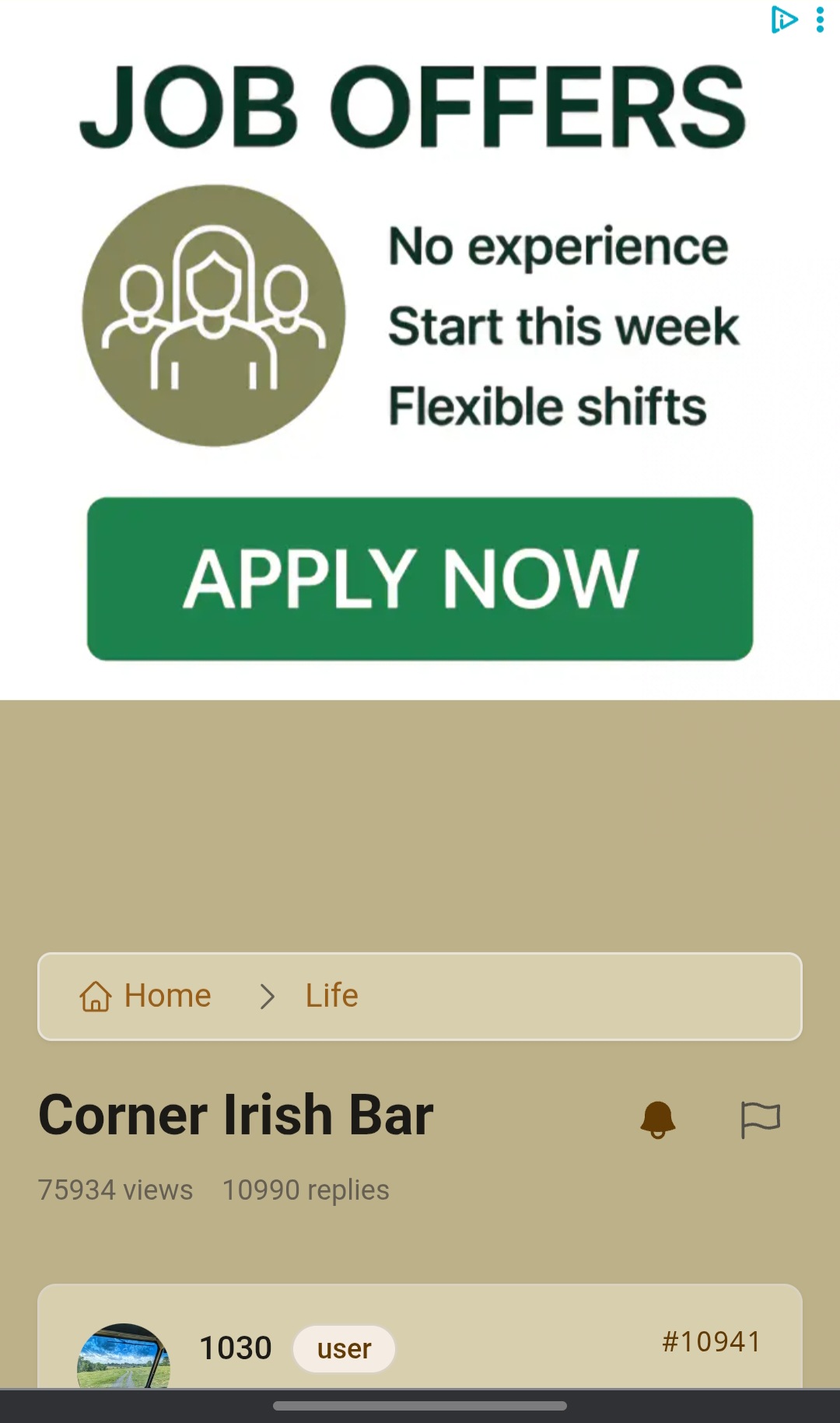Tap the Apply Now ad button
Image resolution: width=840 pixels, height=1423 pixels.
420,579
